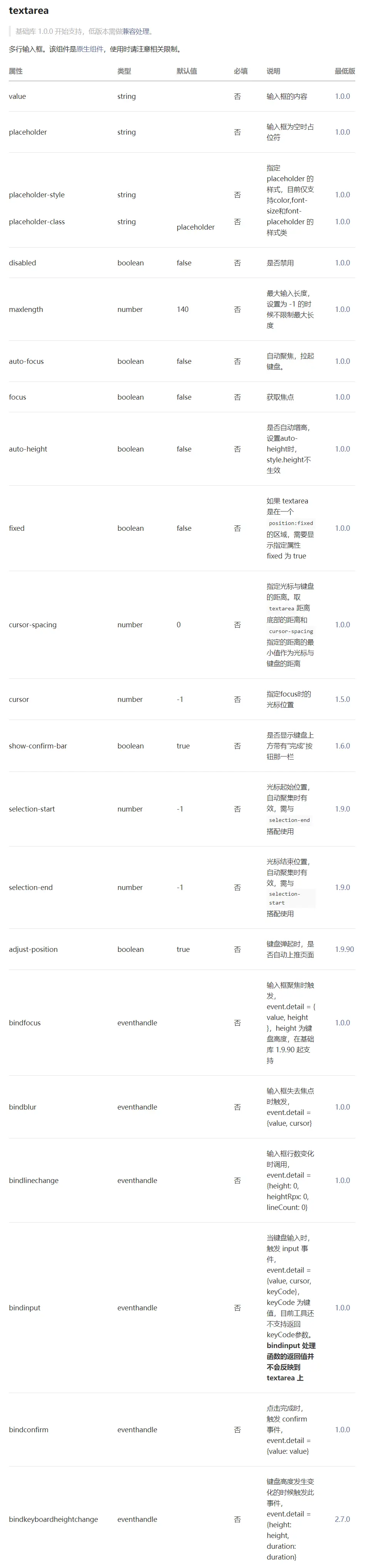This screenshot has width=366, height=1568.
Task: Open the 1.9.90 version link for adjust-position
Action: (x=344, y=949)
